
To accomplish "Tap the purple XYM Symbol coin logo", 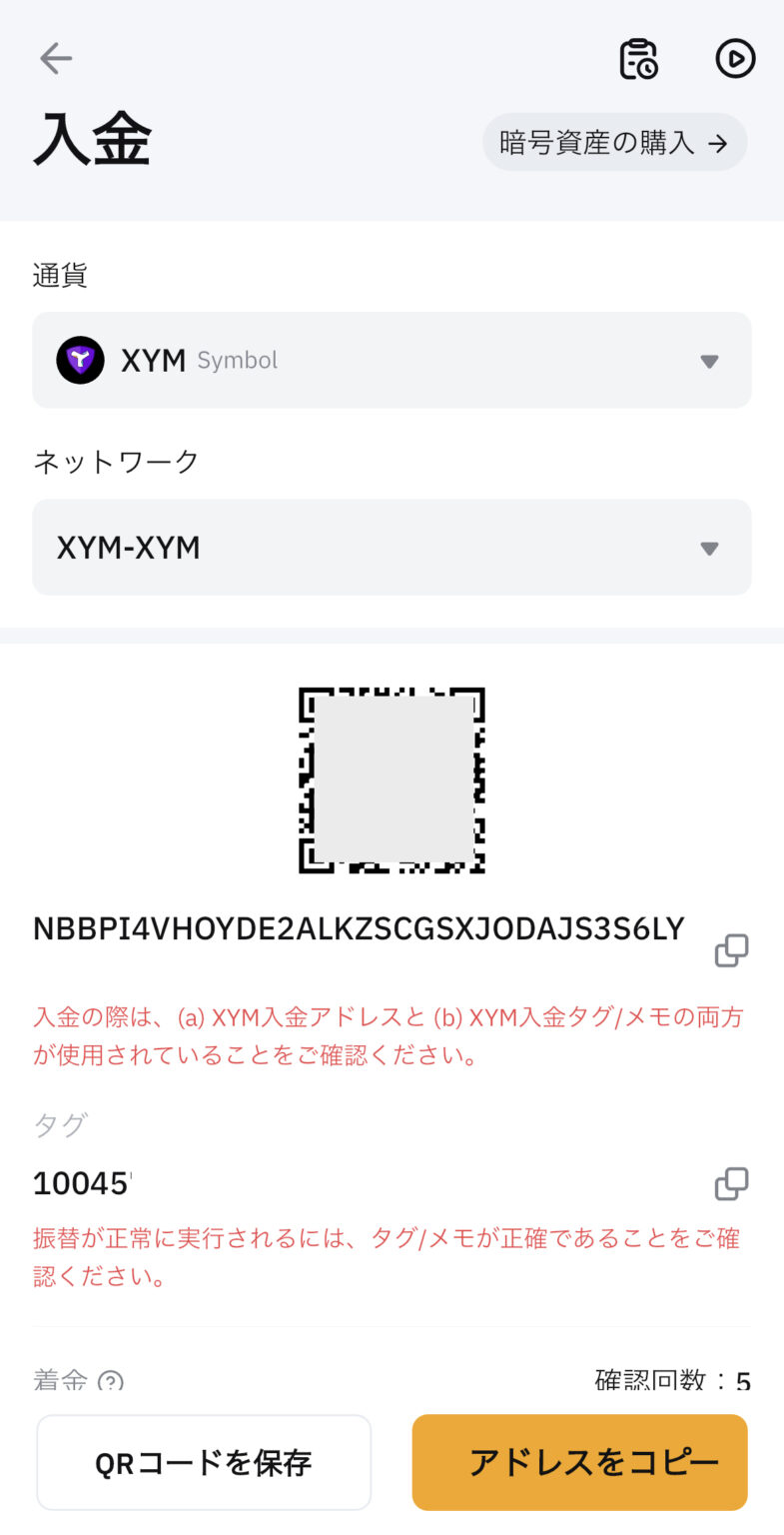I will (x=80, y=360).
